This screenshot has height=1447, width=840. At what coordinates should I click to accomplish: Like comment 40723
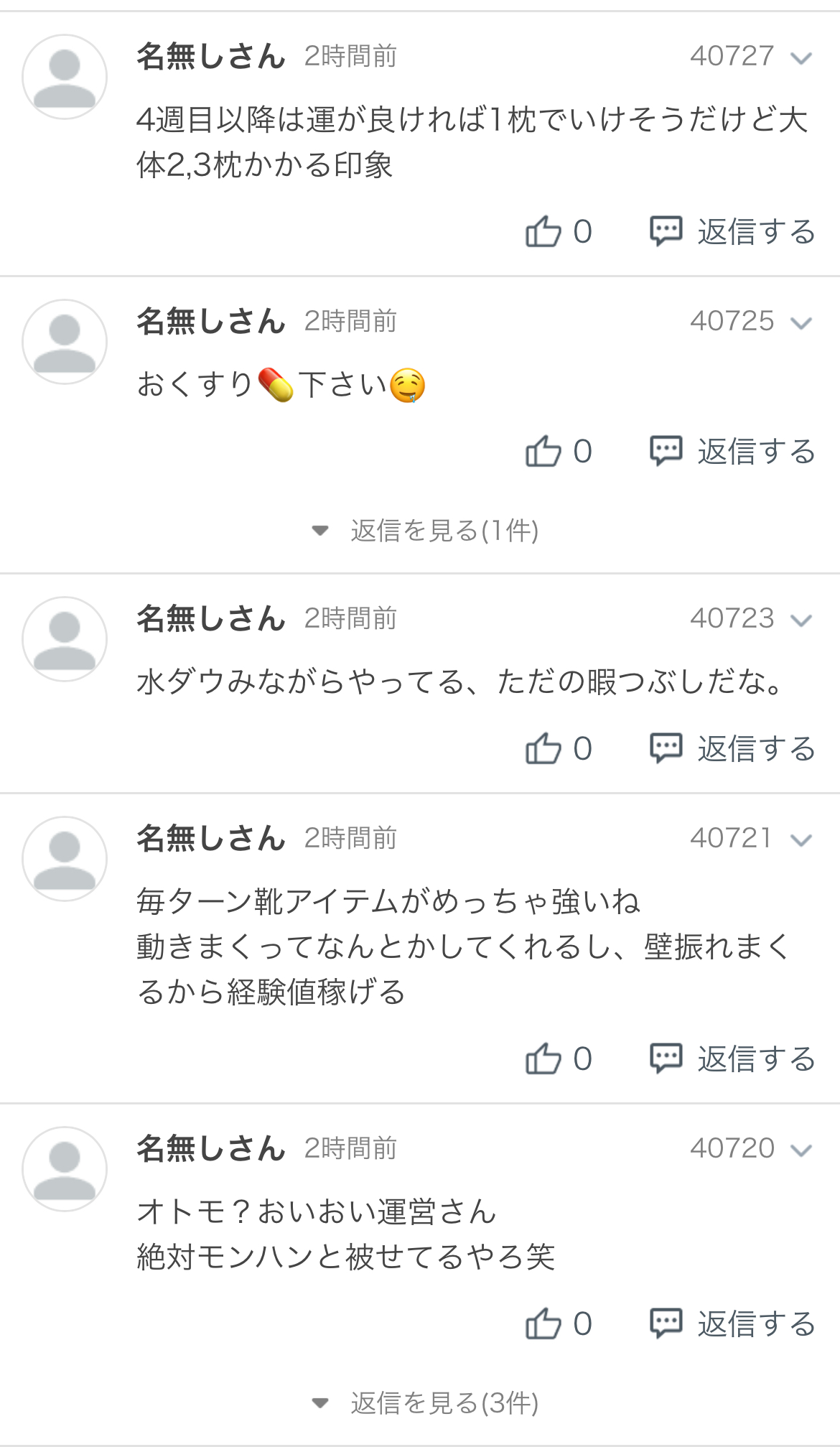558,749
